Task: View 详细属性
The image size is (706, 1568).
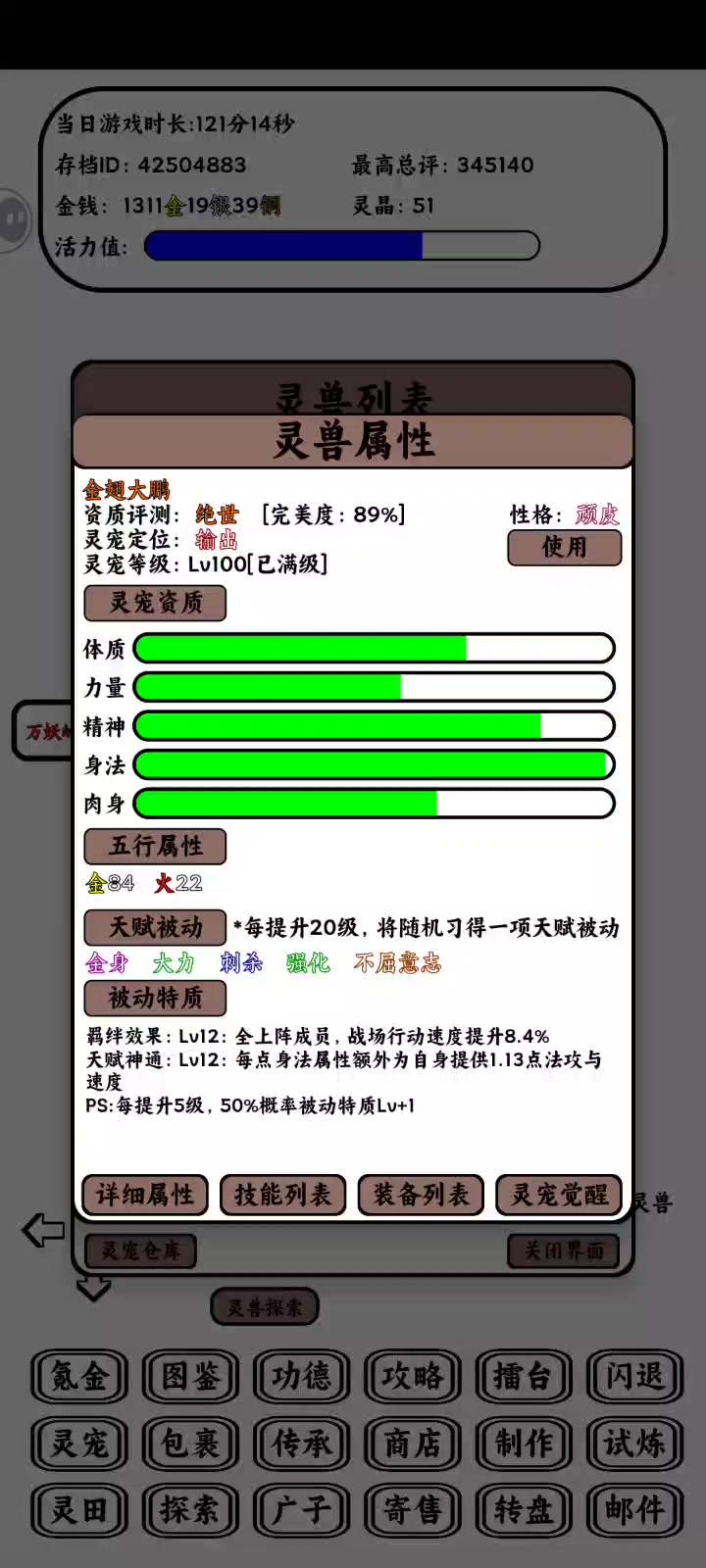Action: (x=145, y=1195)
